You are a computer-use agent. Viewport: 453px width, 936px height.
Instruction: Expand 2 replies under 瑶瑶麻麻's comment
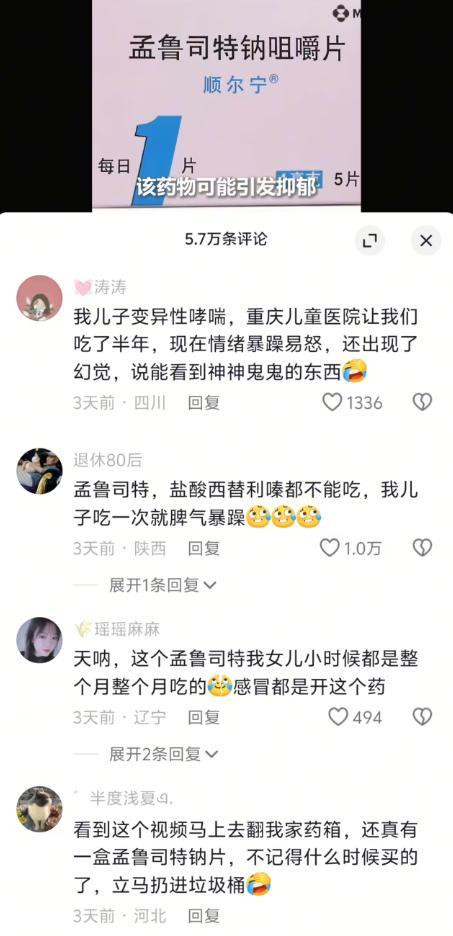[162, 754]
